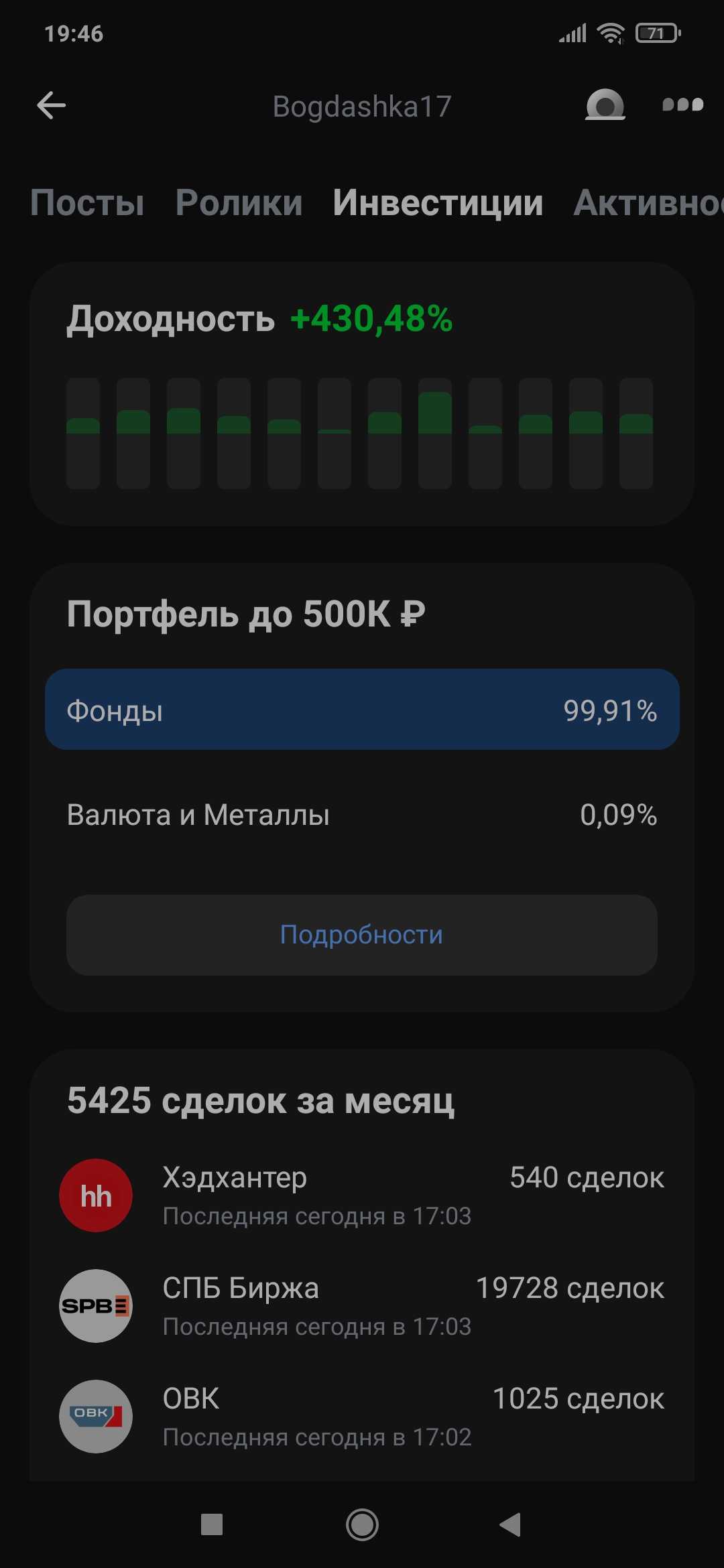Switch to the Посты tab
Screen dimensions: 724x1568
(x=87, y=202)
